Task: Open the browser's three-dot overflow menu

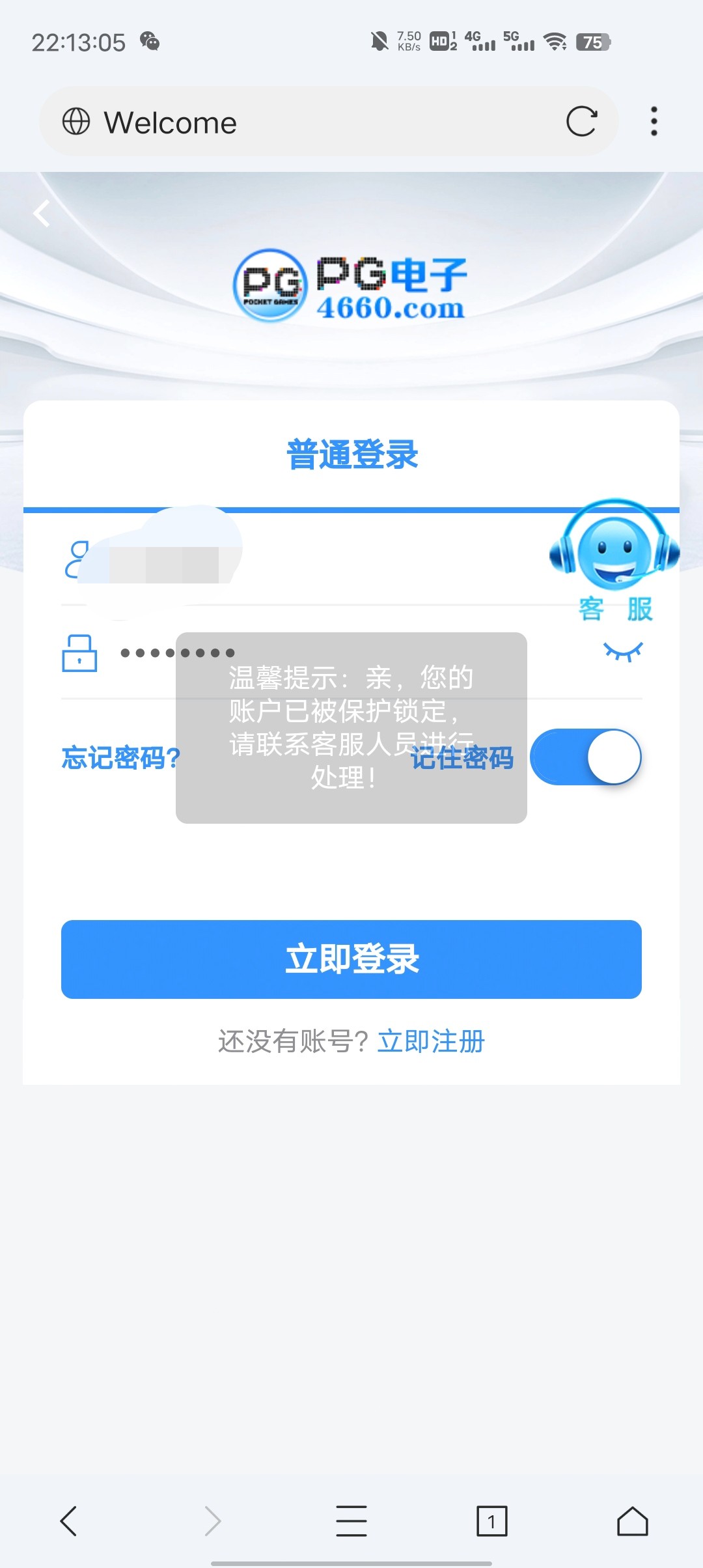Action: tap(654, 122)
